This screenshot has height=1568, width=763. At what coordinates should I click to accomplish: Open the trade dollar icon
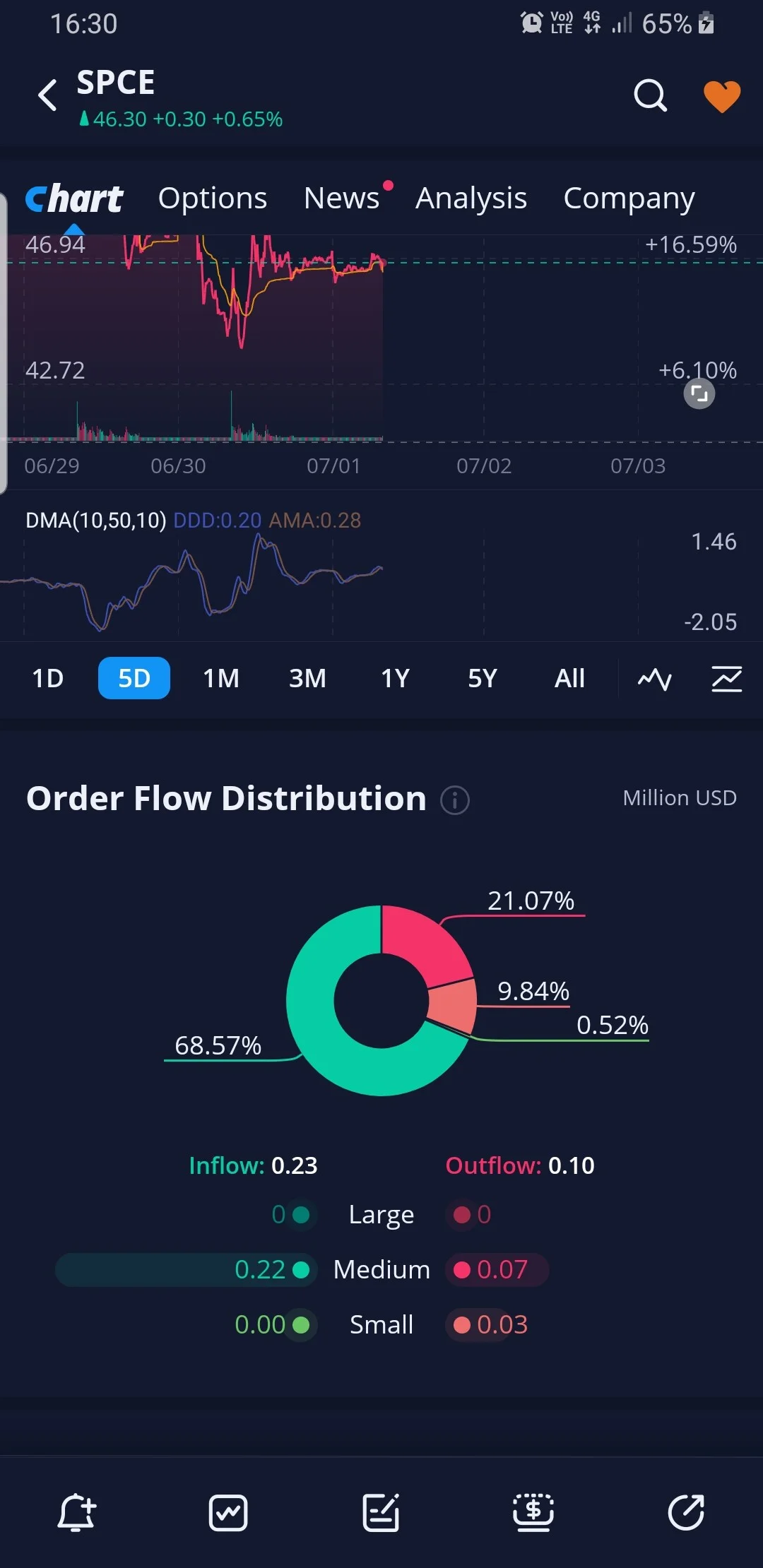click(533, 1513)
